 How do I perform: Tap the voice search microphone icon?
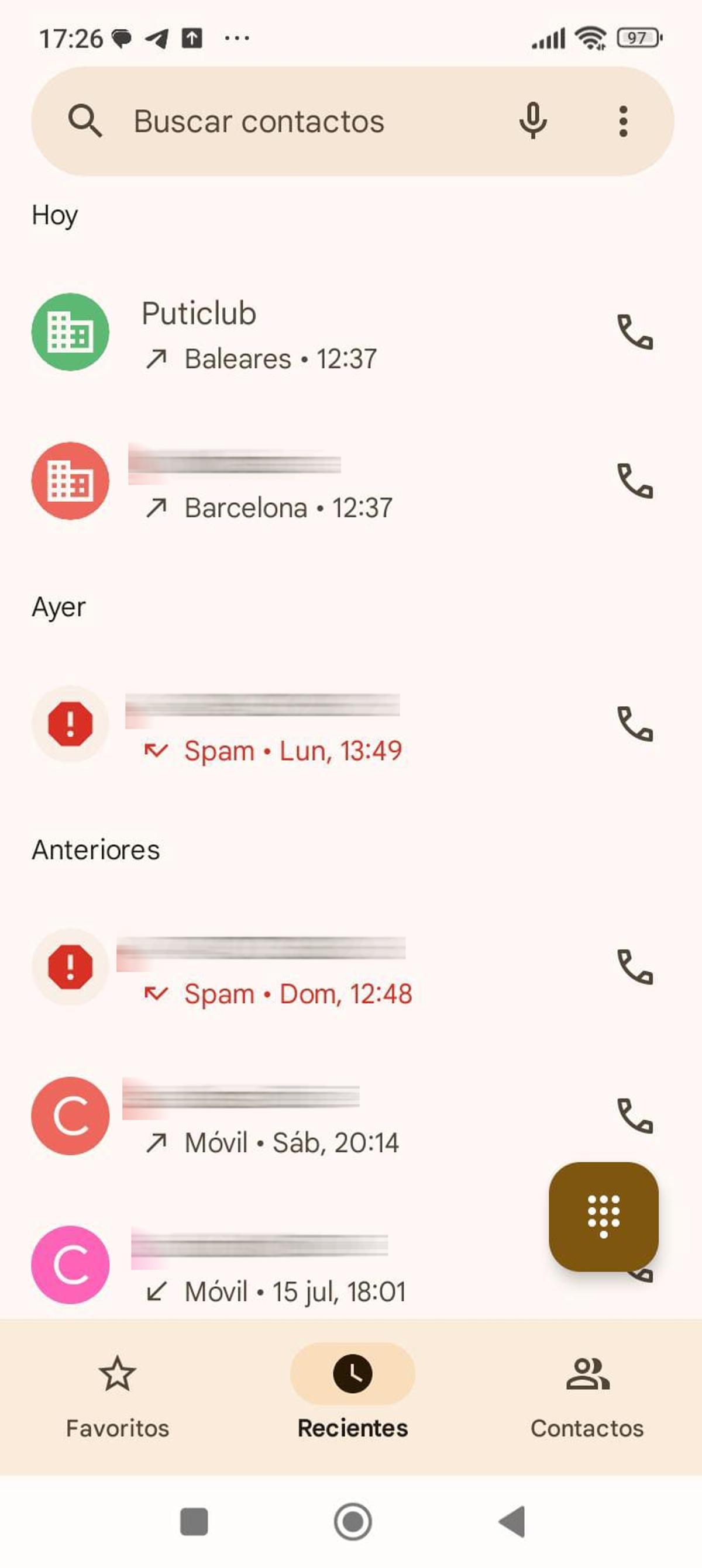(534, 120)
